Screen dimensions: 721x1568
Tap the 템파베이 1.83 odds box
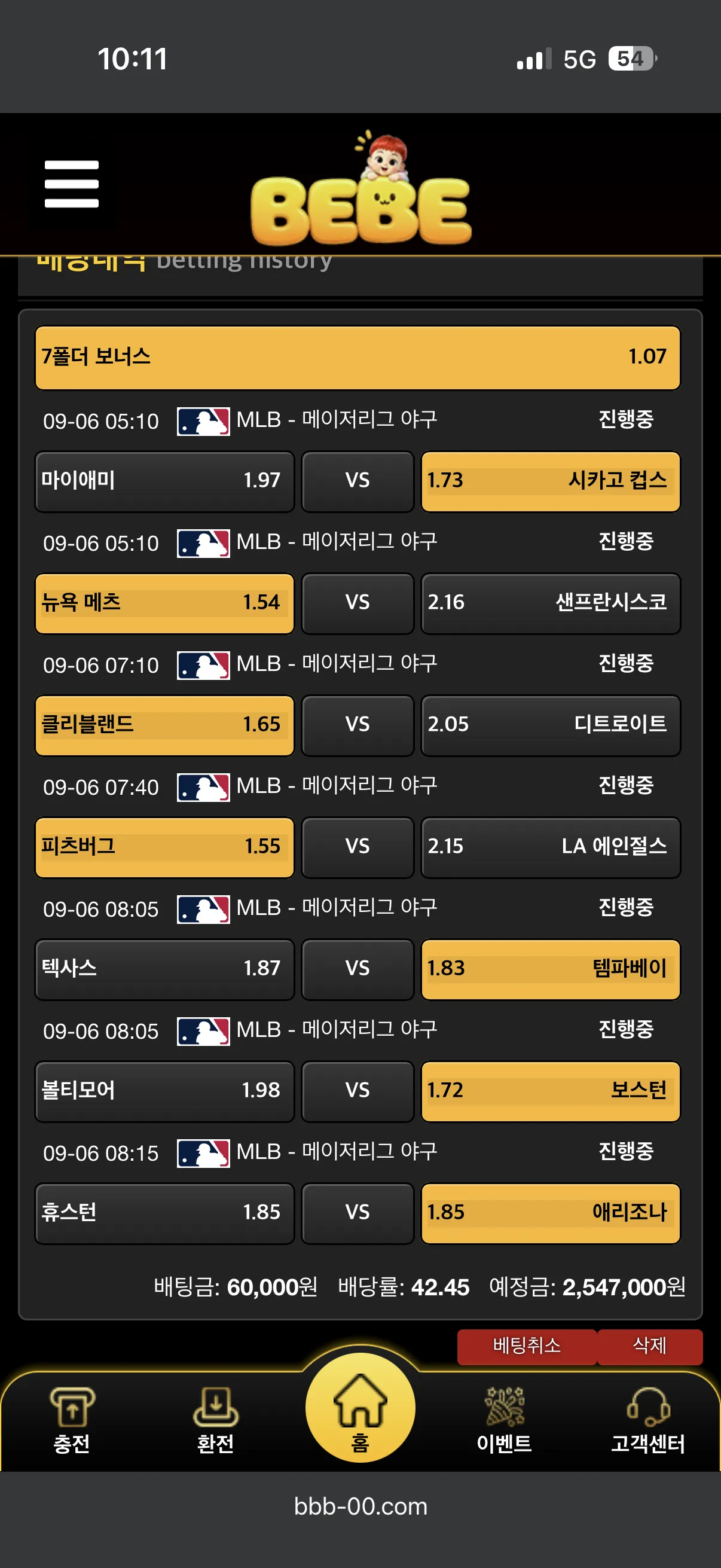click(x=551, y=969)
